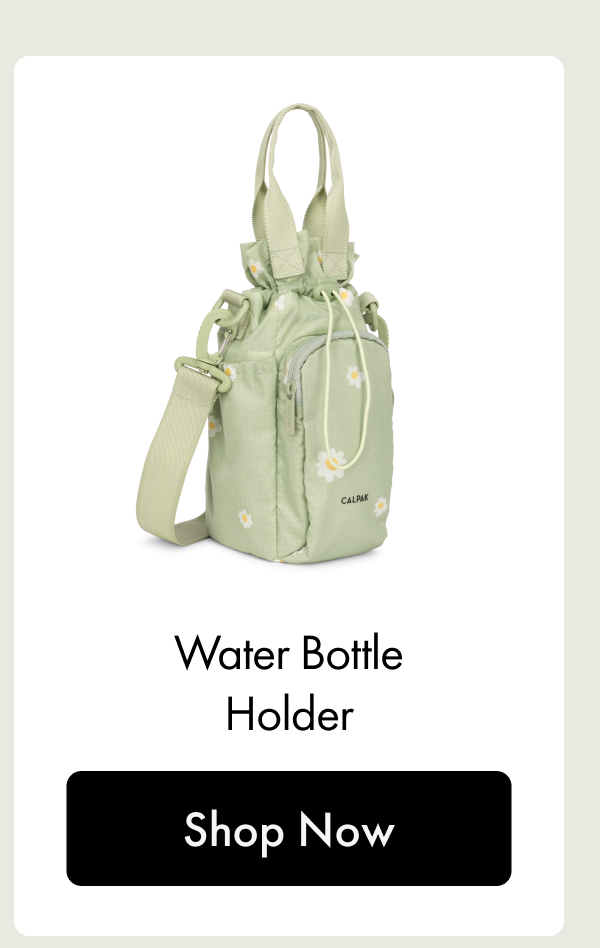Tap the Shop Now button
This screenshot has height=948, width=600.
289,829
